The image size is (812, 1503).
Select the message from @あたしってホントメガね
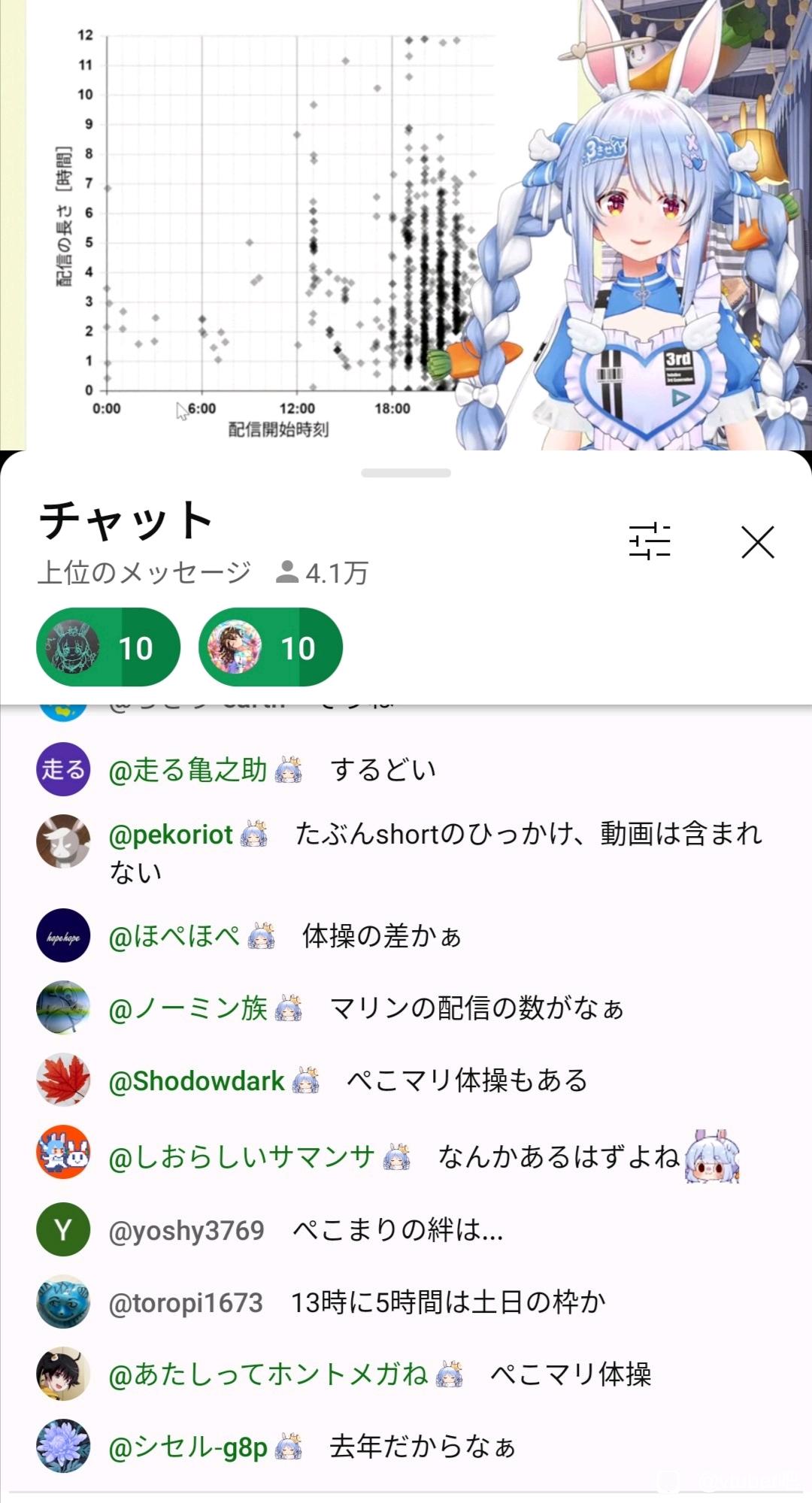point(406,1374)
